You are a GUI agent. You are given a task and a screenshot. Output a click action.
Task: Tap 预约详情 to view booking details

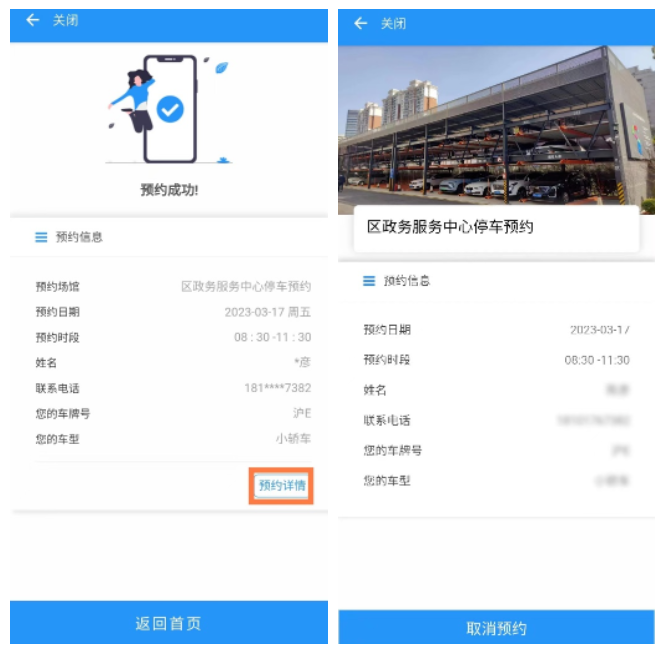pos(282,486)
